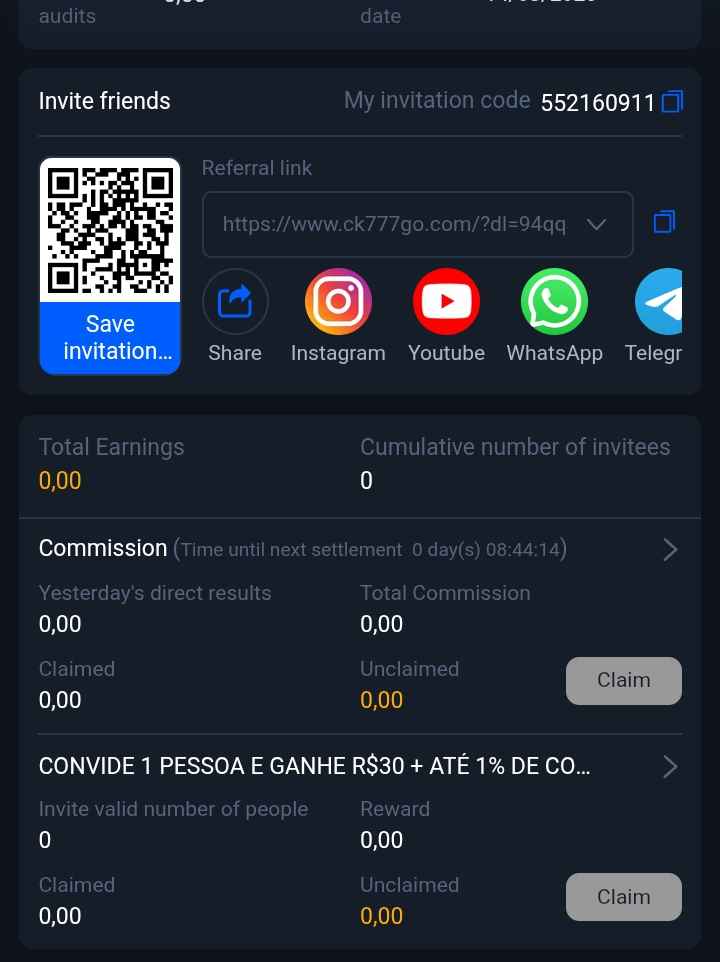The width and height of the screenshot is (720, 962).
Task: Save the invitation QR image
Action: pos(110,338)
